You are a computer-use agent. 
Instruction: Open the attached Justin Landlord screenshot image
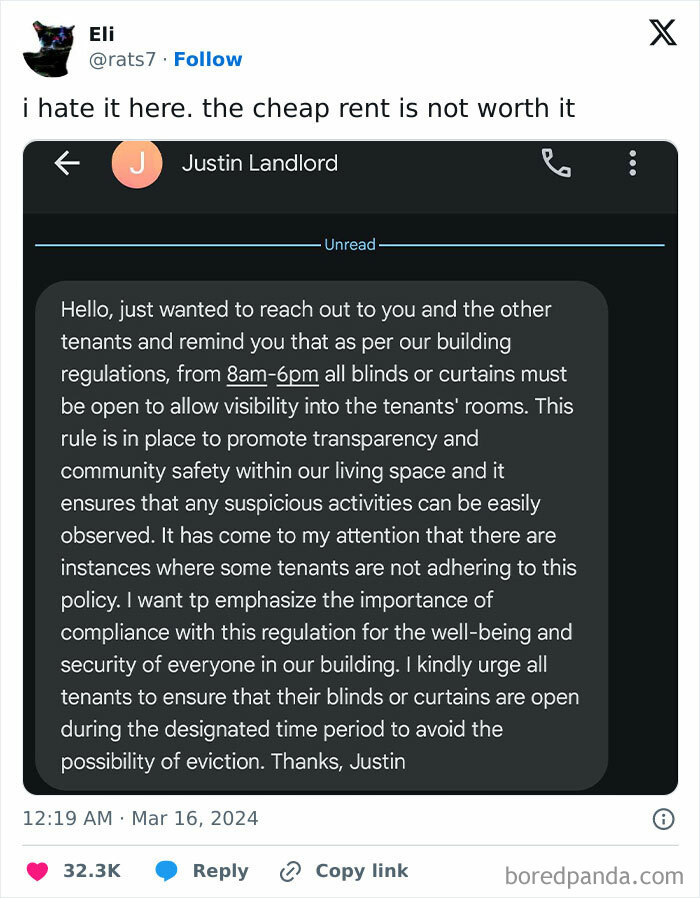point(350,467)
